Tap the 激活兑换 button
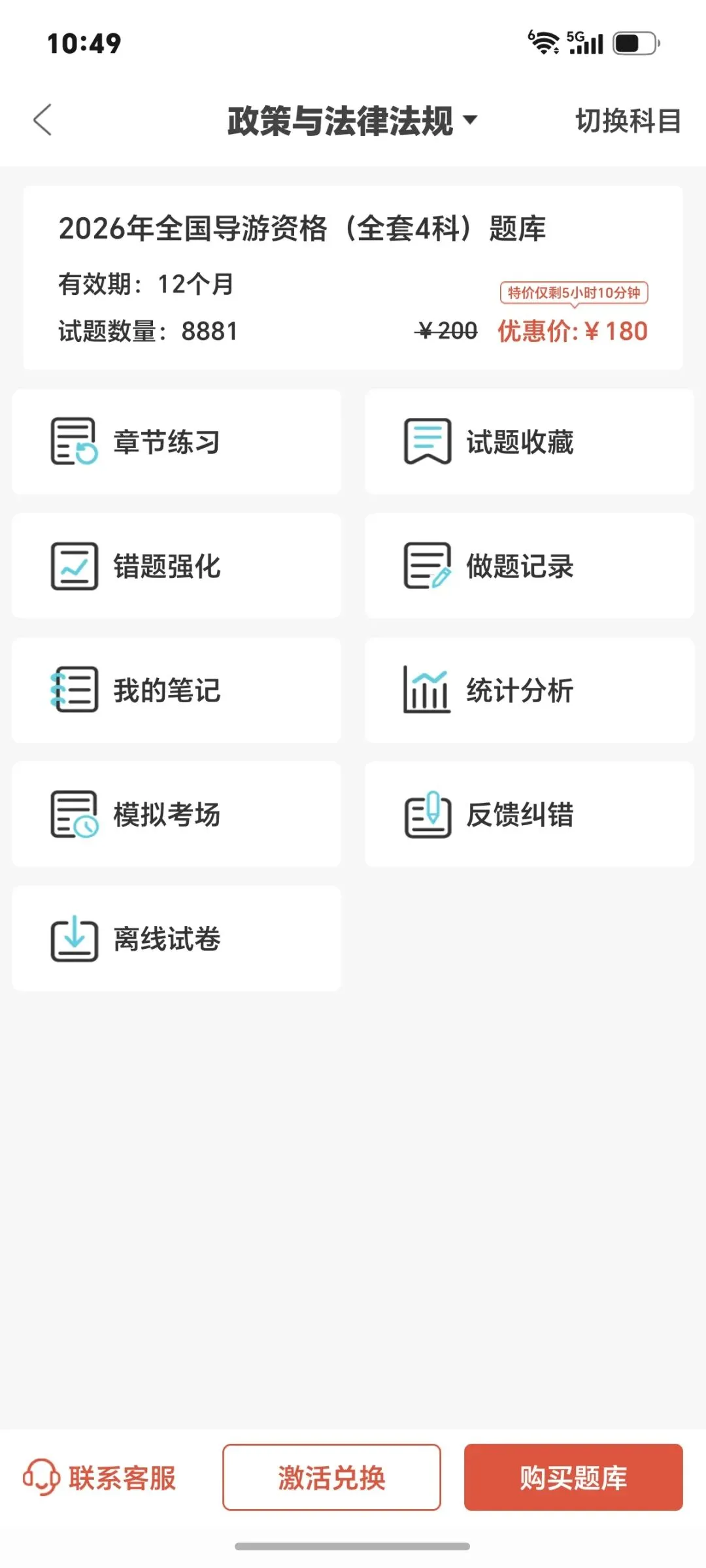 [x=331, y=1478]
